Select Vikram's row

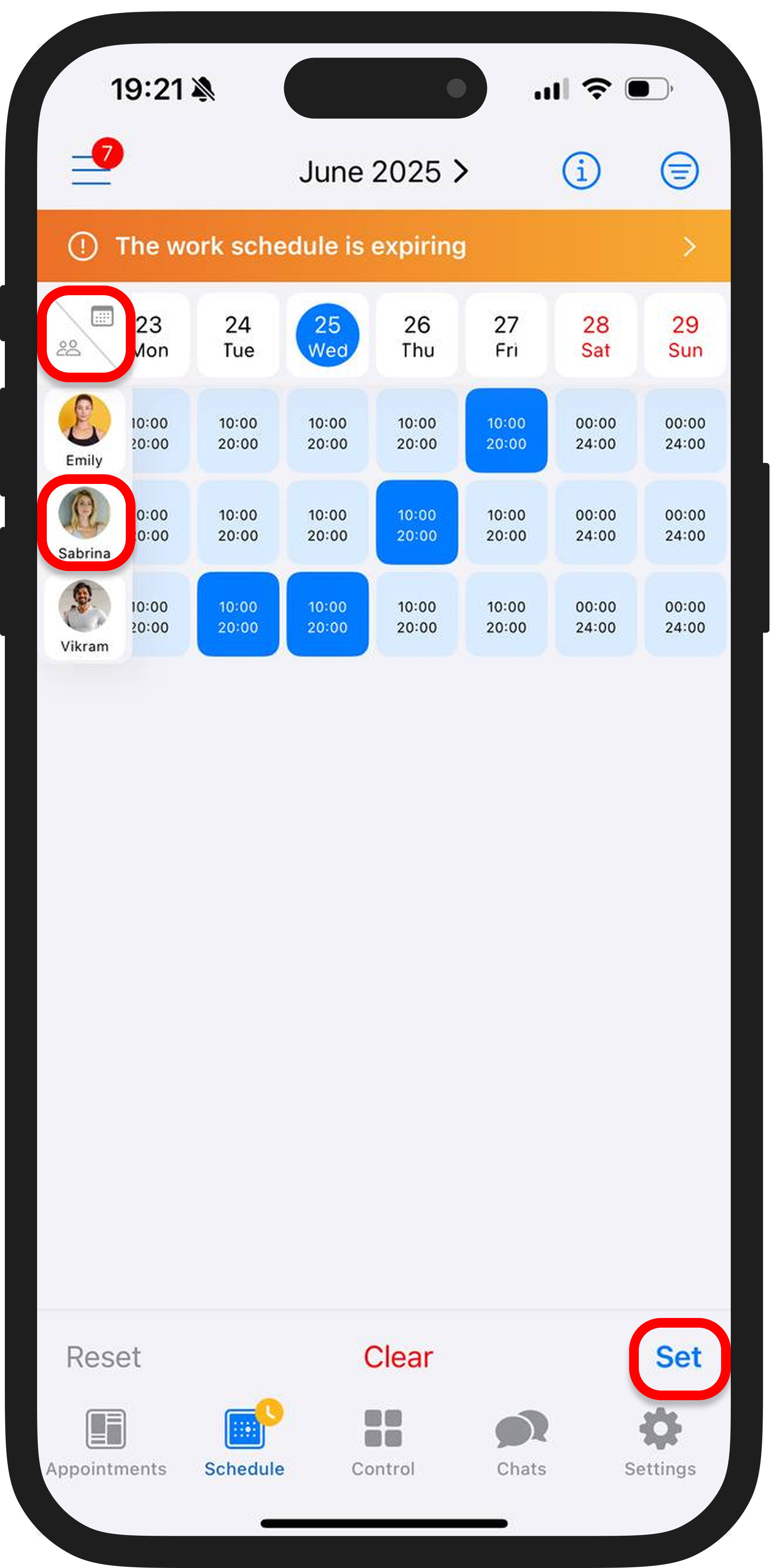(85, 616)
